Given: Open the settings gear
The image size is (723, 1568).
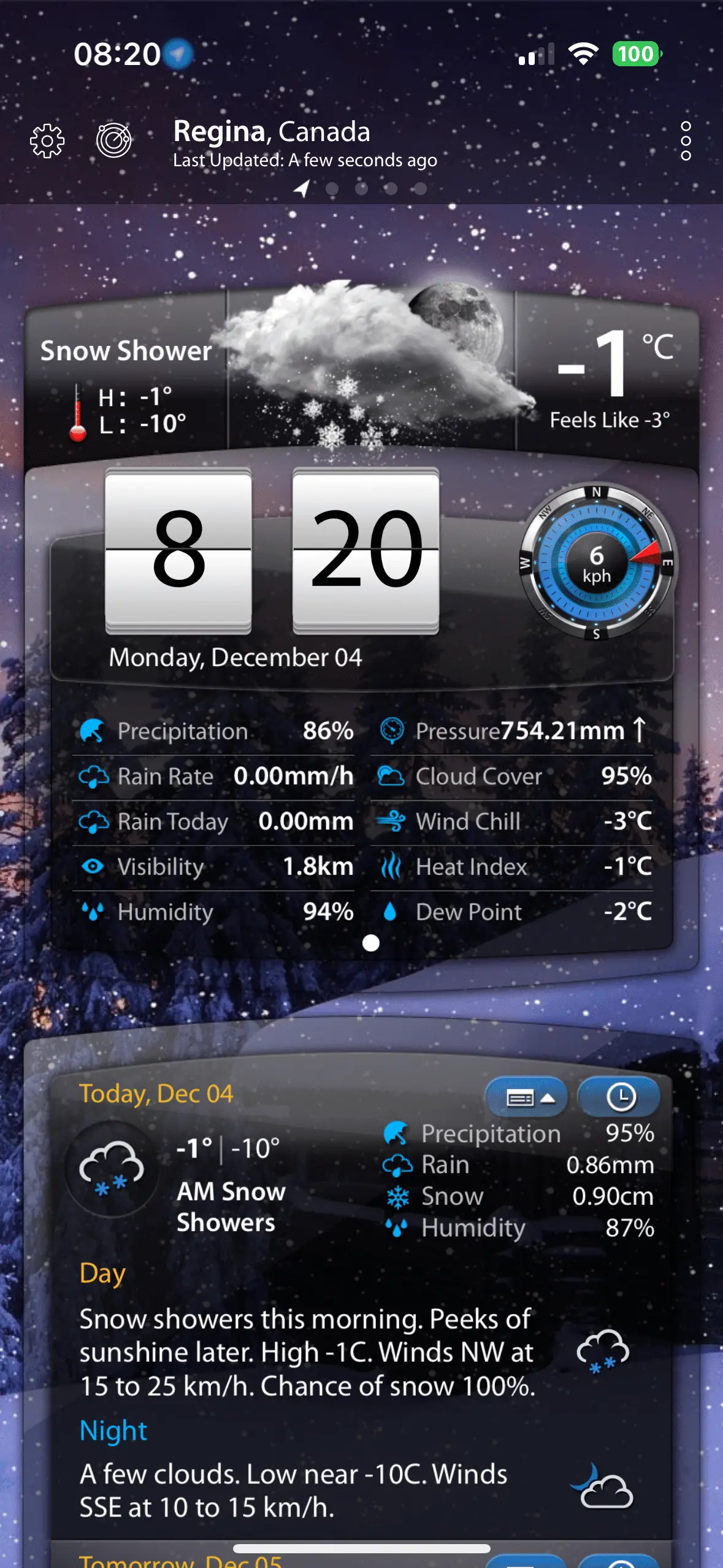Looking at the screenshot, I should coord(47,142).
